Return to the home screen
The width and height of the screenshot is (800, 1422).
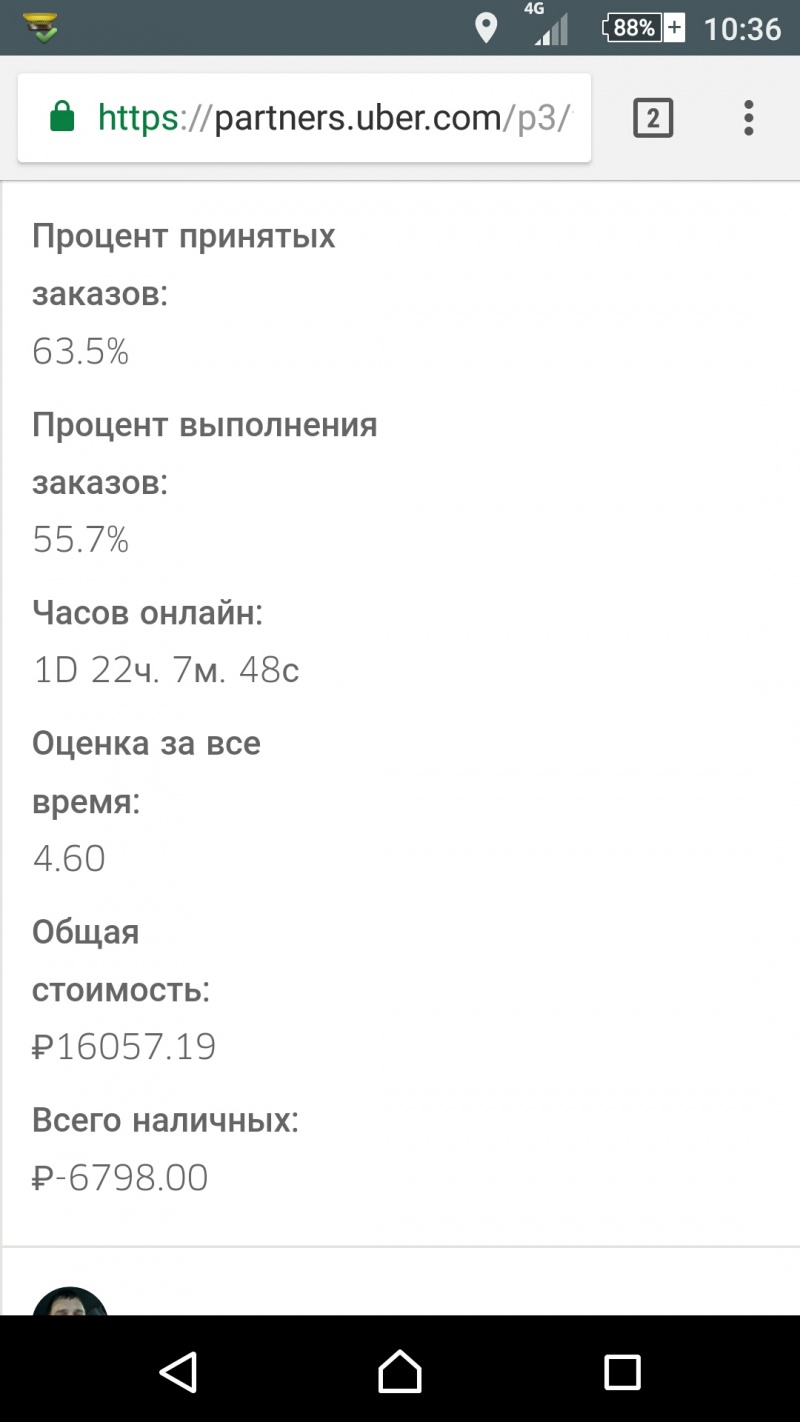tap(400, 1372)
